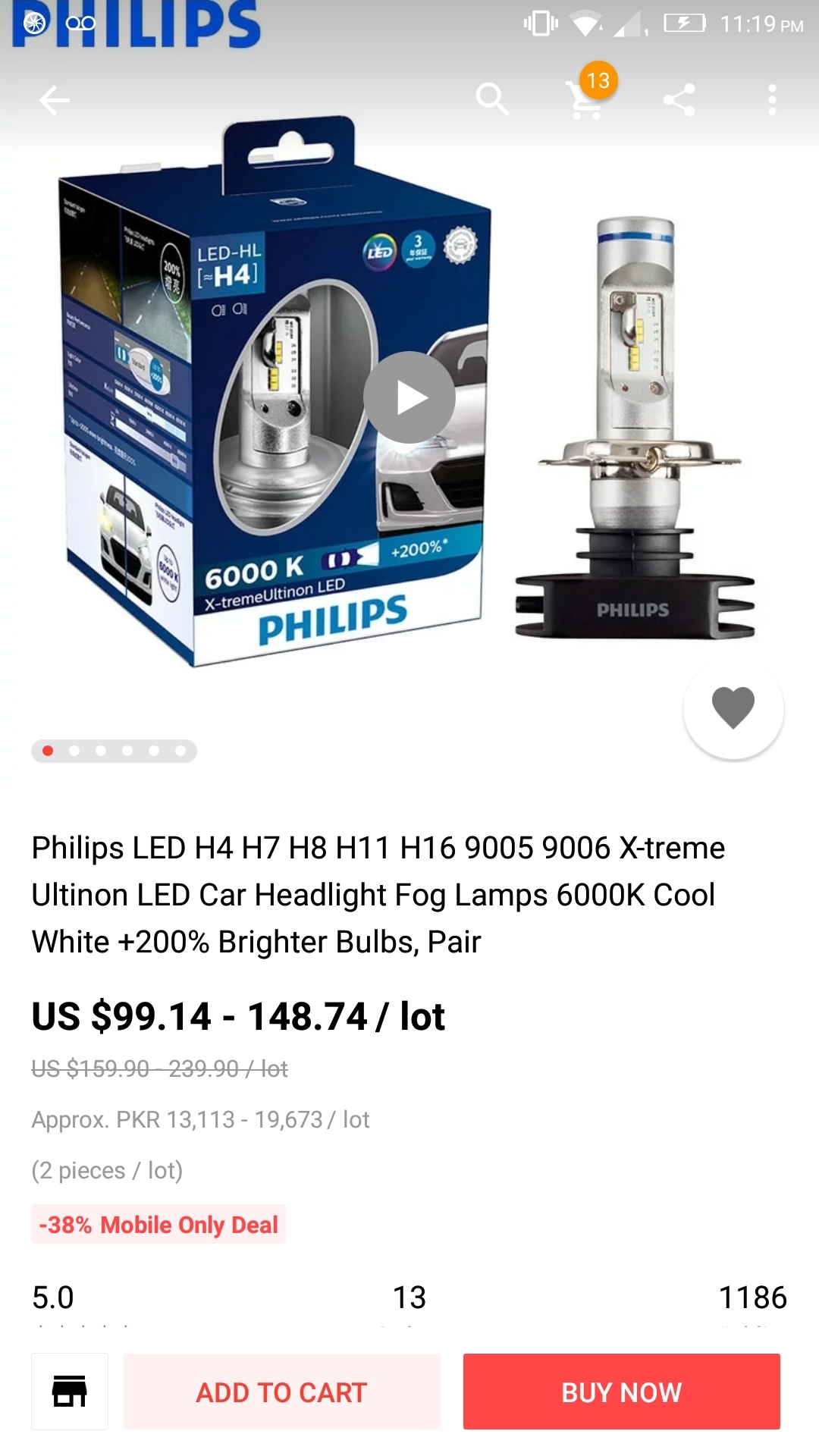Go back using the top arrow
Image resolution: width=819 pixels, height=1456 pixels.
[54, 100]
